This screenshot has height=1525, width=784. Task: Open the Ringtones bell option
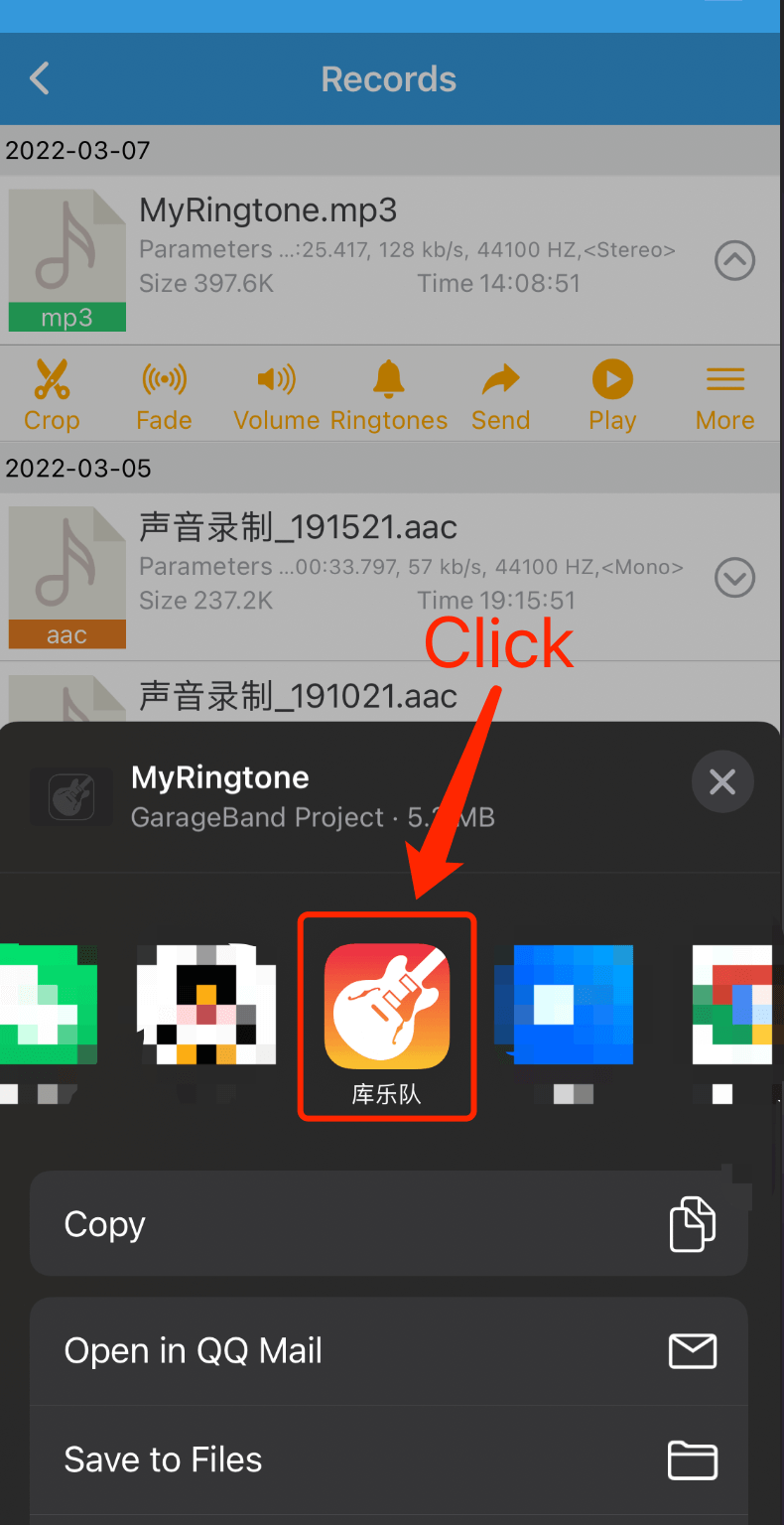(x=388, y=395)
